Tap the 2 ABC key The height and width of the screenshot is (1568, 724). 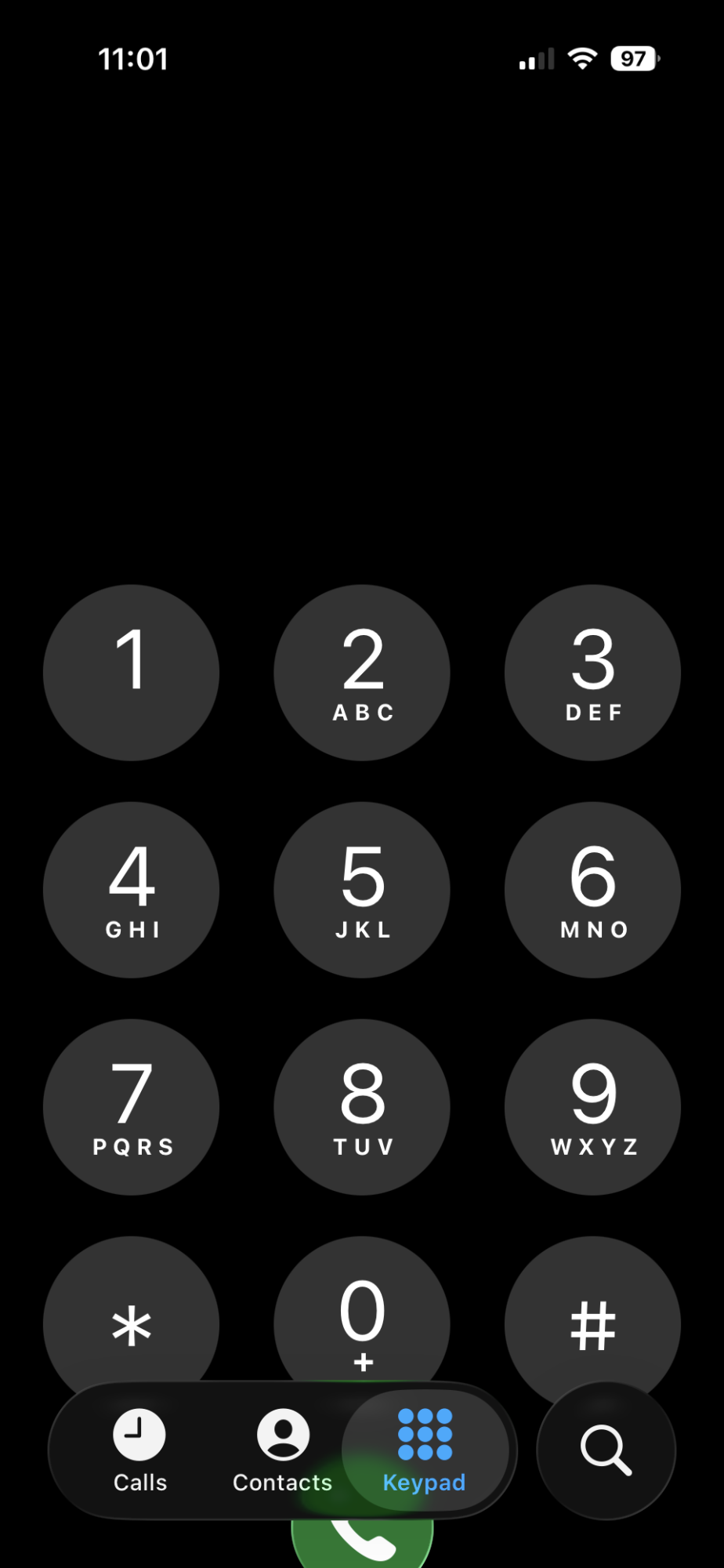click(x=362, y=673)
